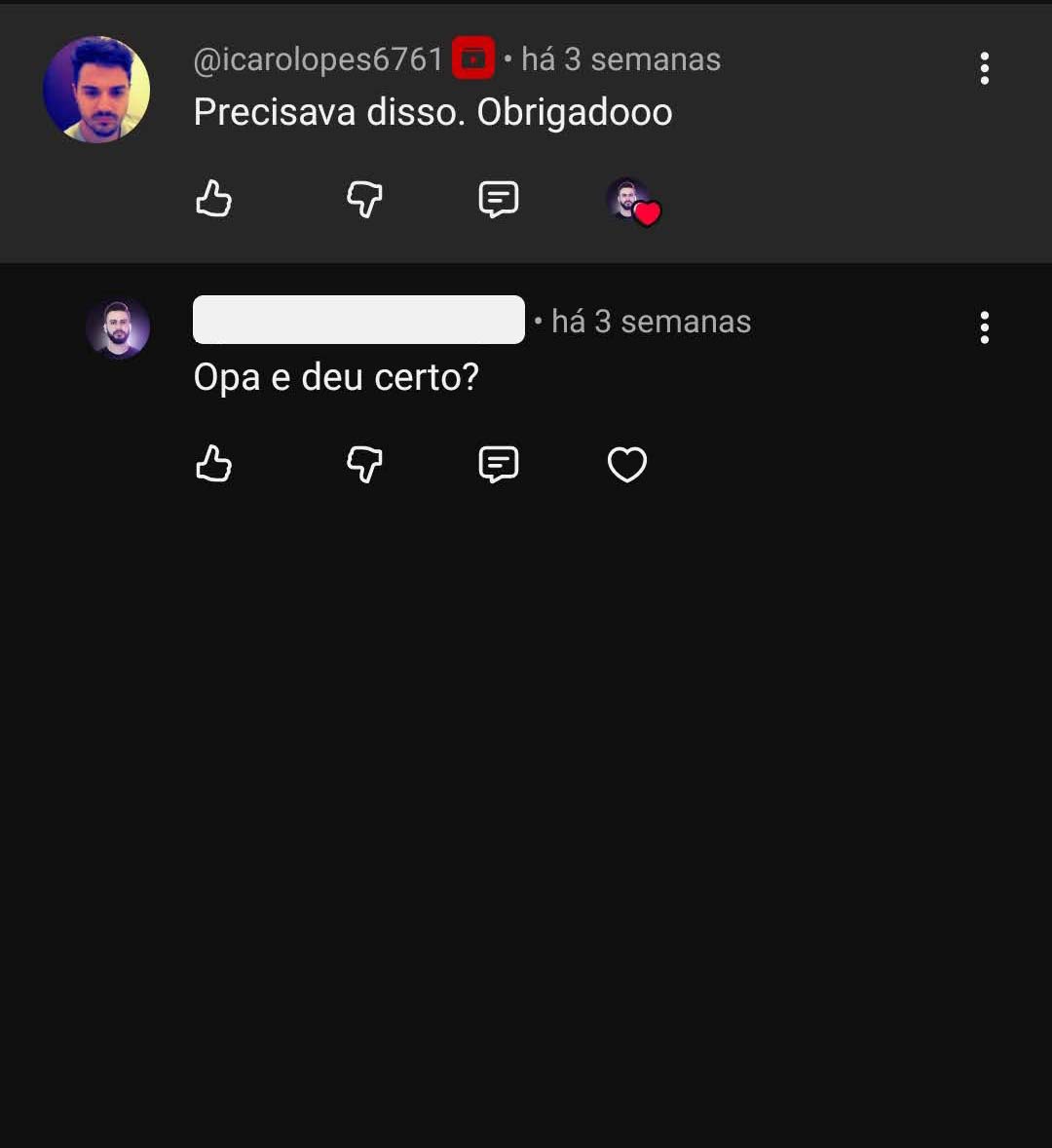
Task: Click the red YouTube channel badge beside @icarolopes6761
Action: pyautogui.click(x=473, y=57)
